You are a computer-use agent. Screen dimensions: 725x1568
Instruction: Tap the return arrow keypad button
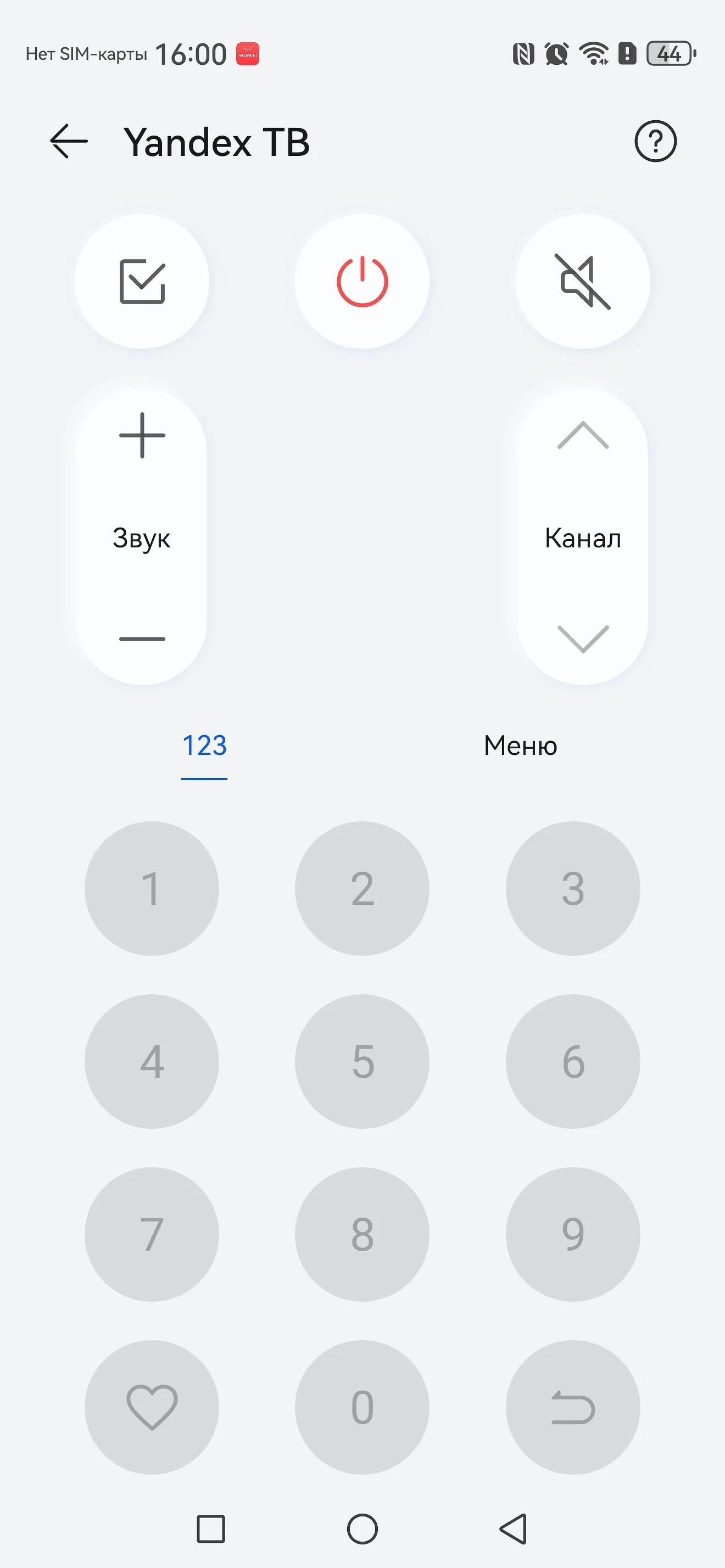click(573, 1407)
